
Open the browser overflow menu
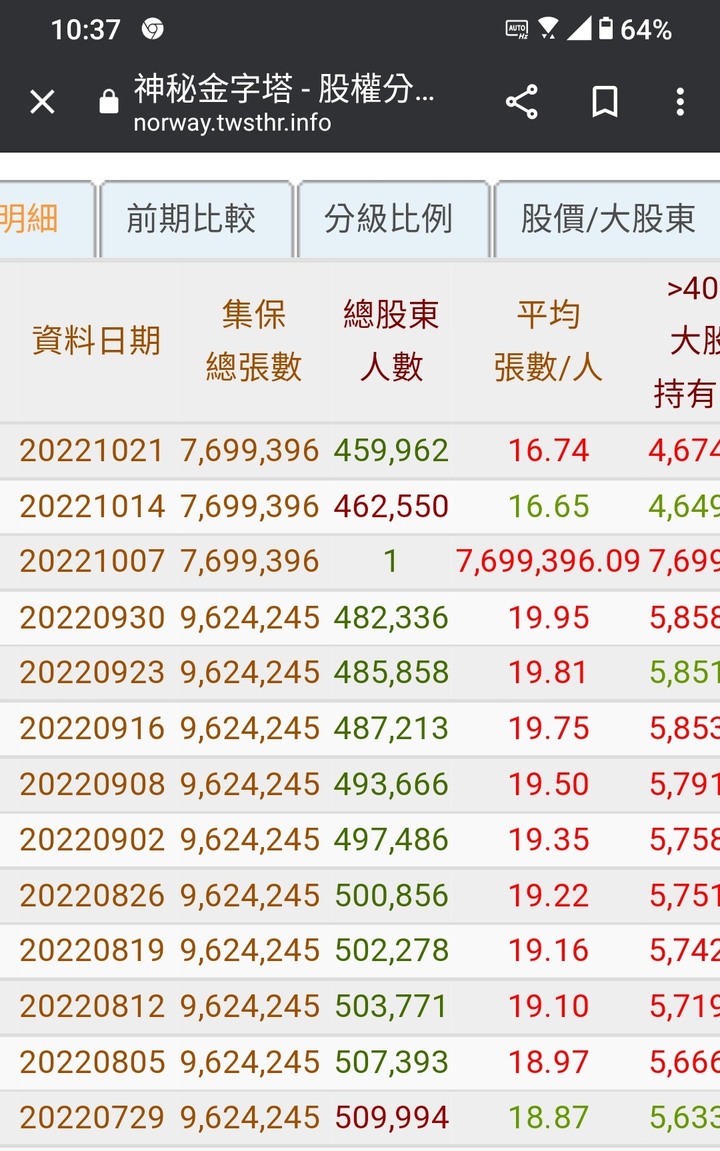coord(680,101)
